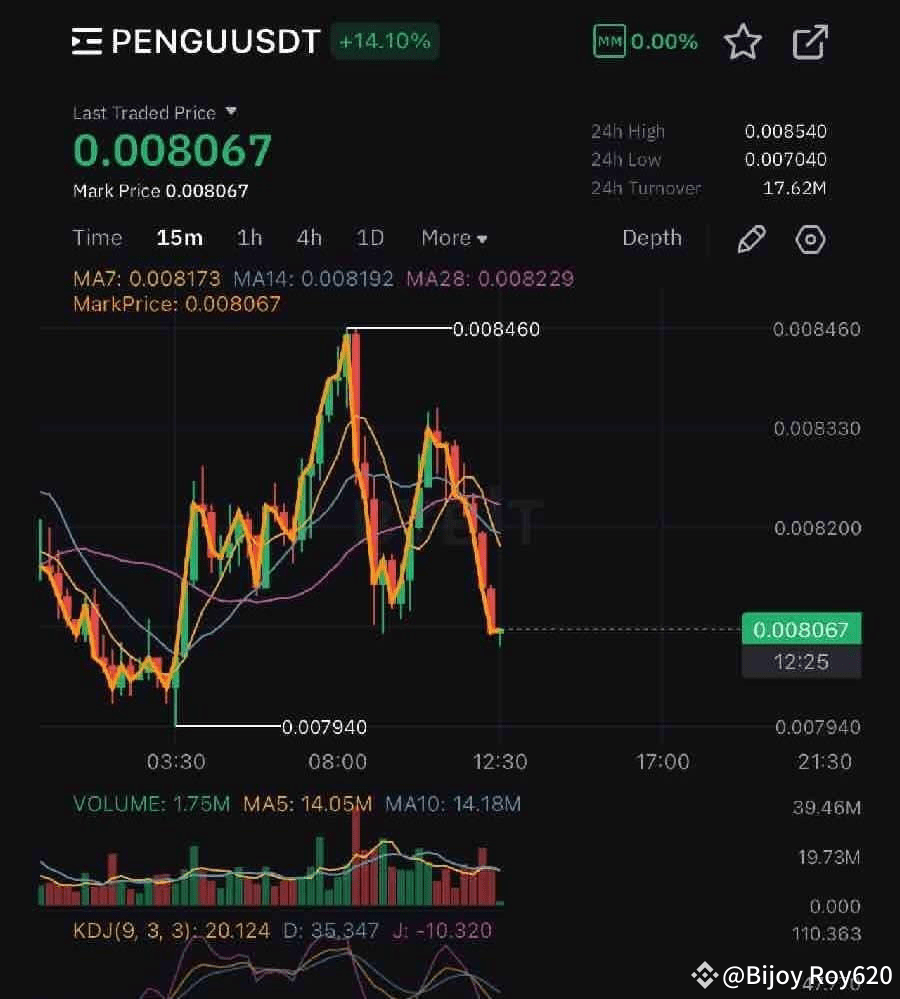Click the share chart icon

810,42
